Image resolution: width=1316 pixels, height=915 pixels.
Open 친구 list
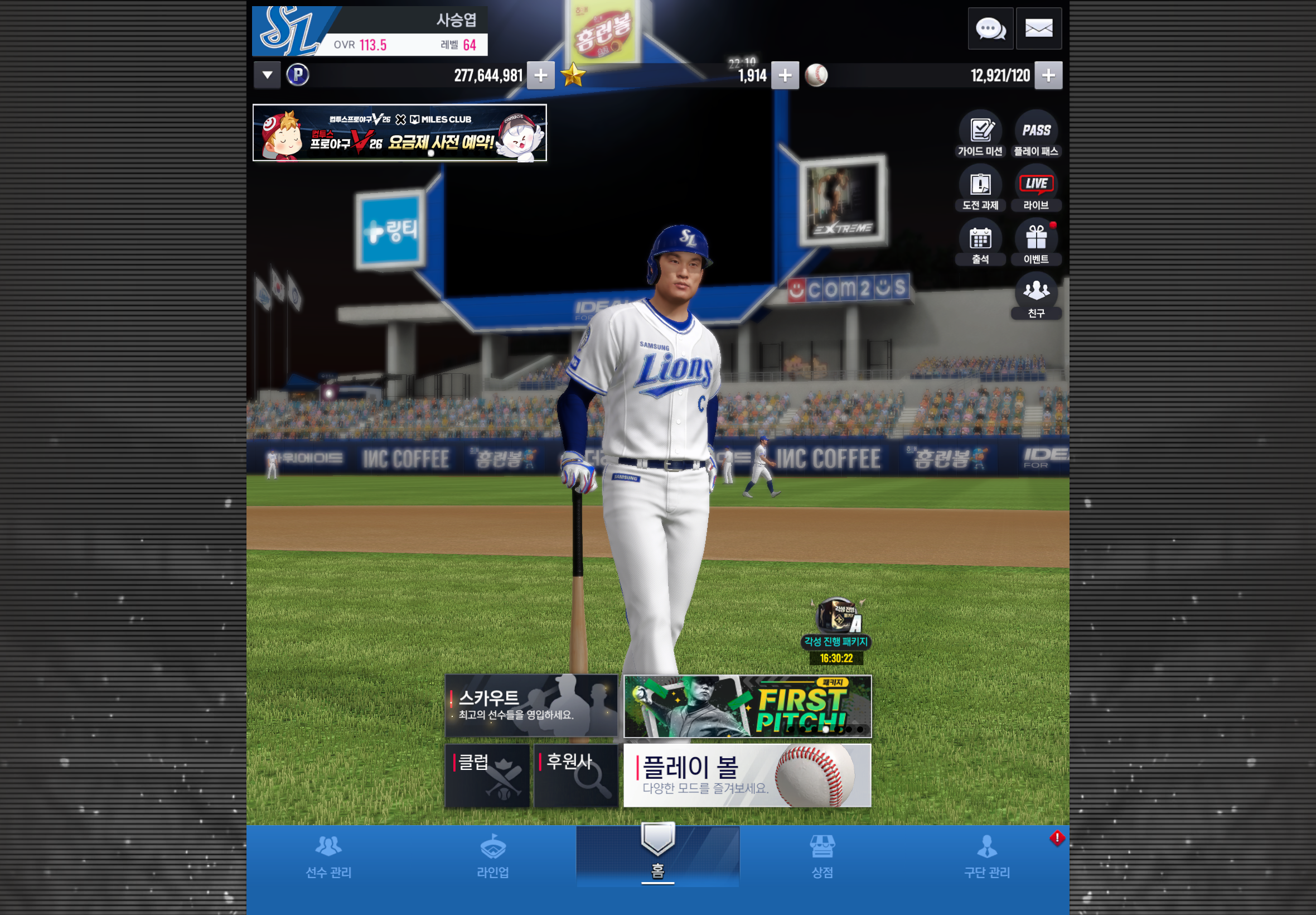click(x=1036, y=295)
